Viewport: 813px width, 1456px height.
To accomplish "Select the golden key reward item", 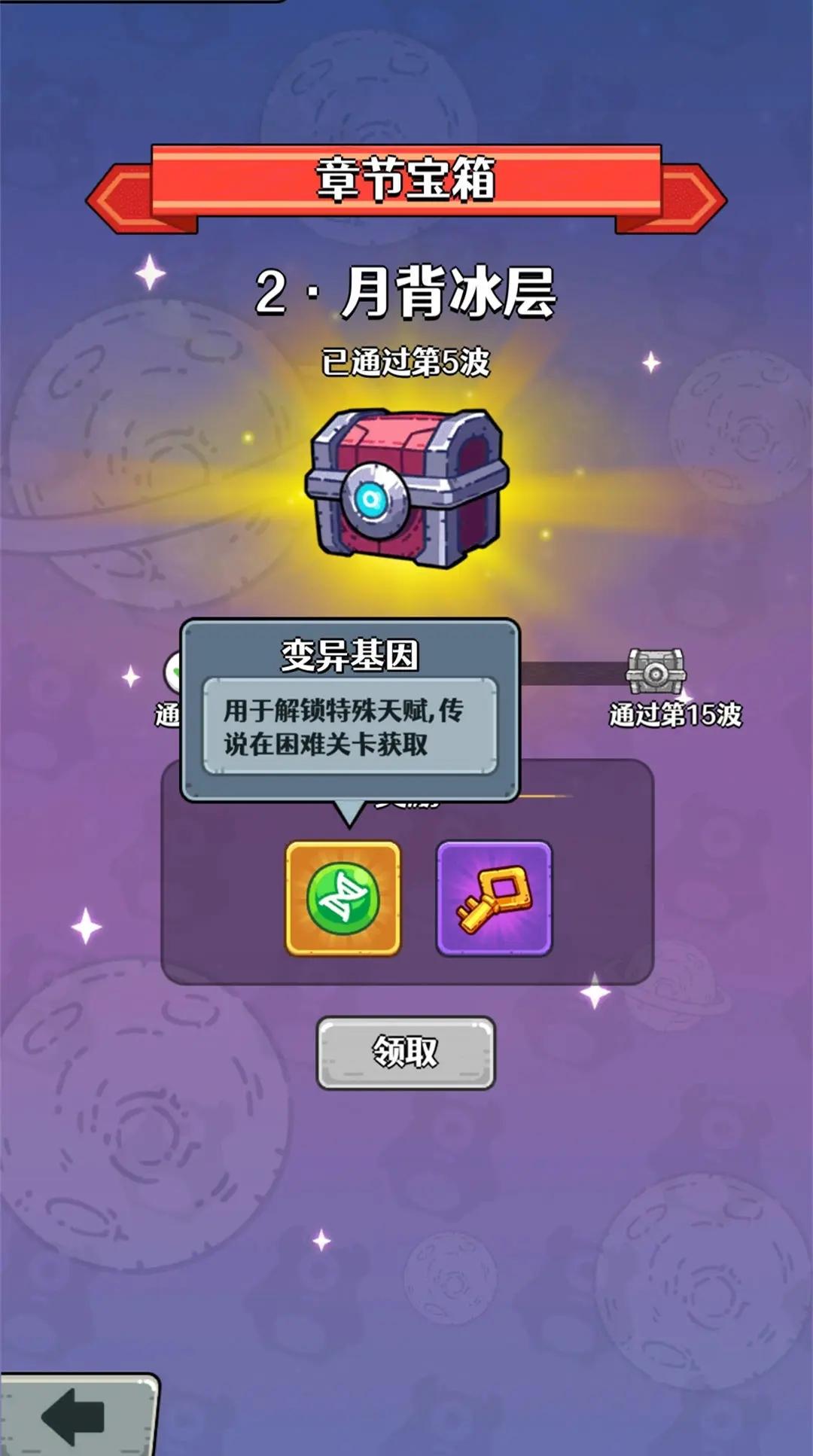I will (494, 898).
